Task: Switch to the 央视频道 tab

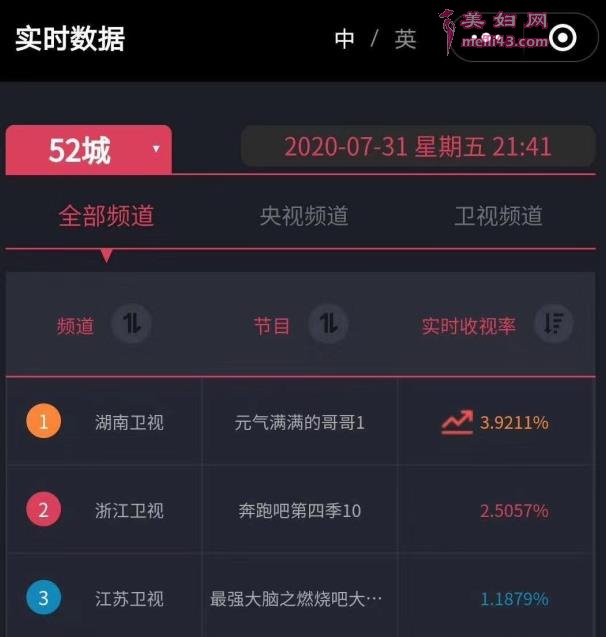Action: pyautogui.click(x=304, y=216)
